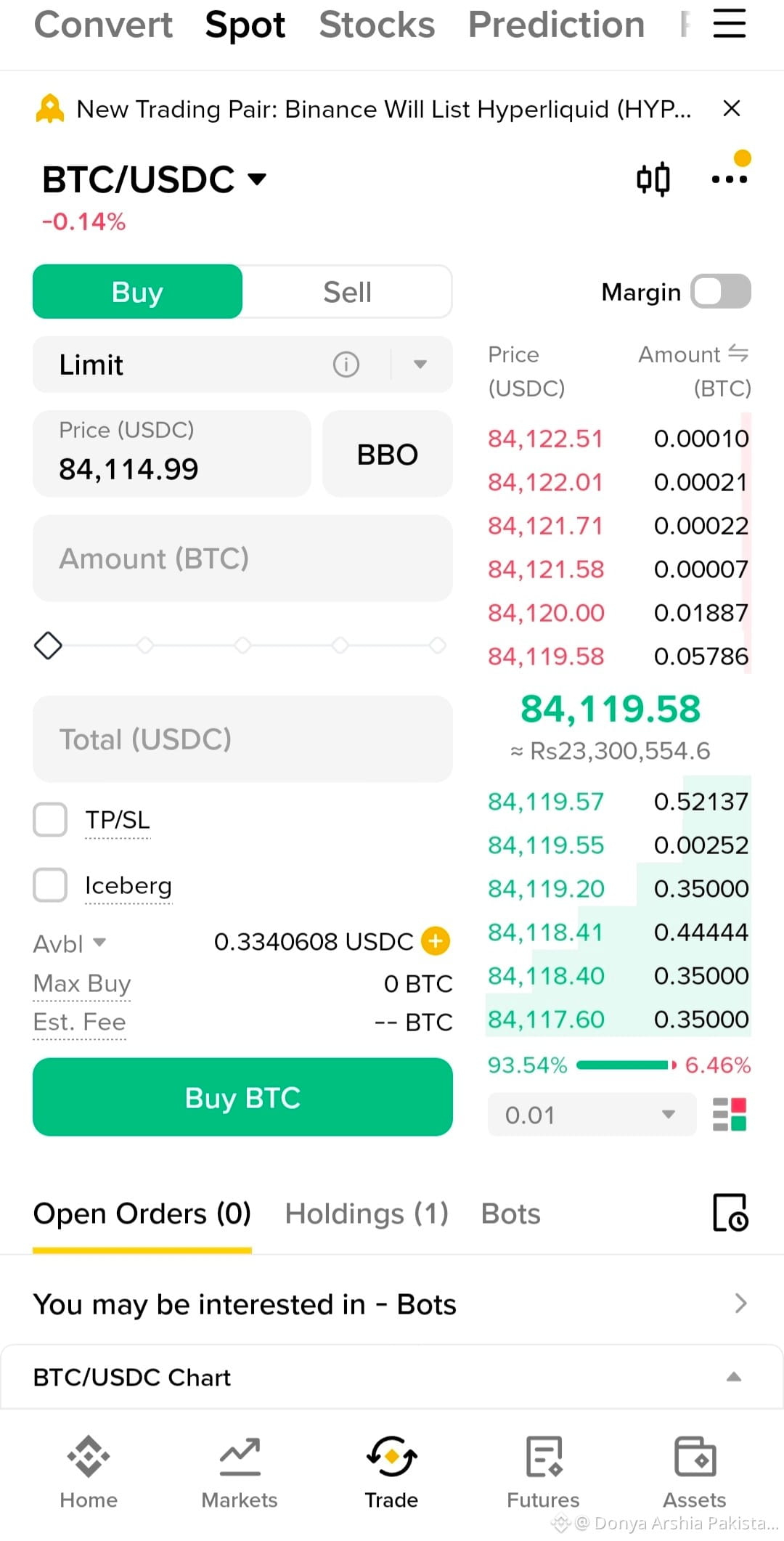Viewport: 784px width, 1541px height.
Task: Open the order history icon
Action: point(730,1213)
